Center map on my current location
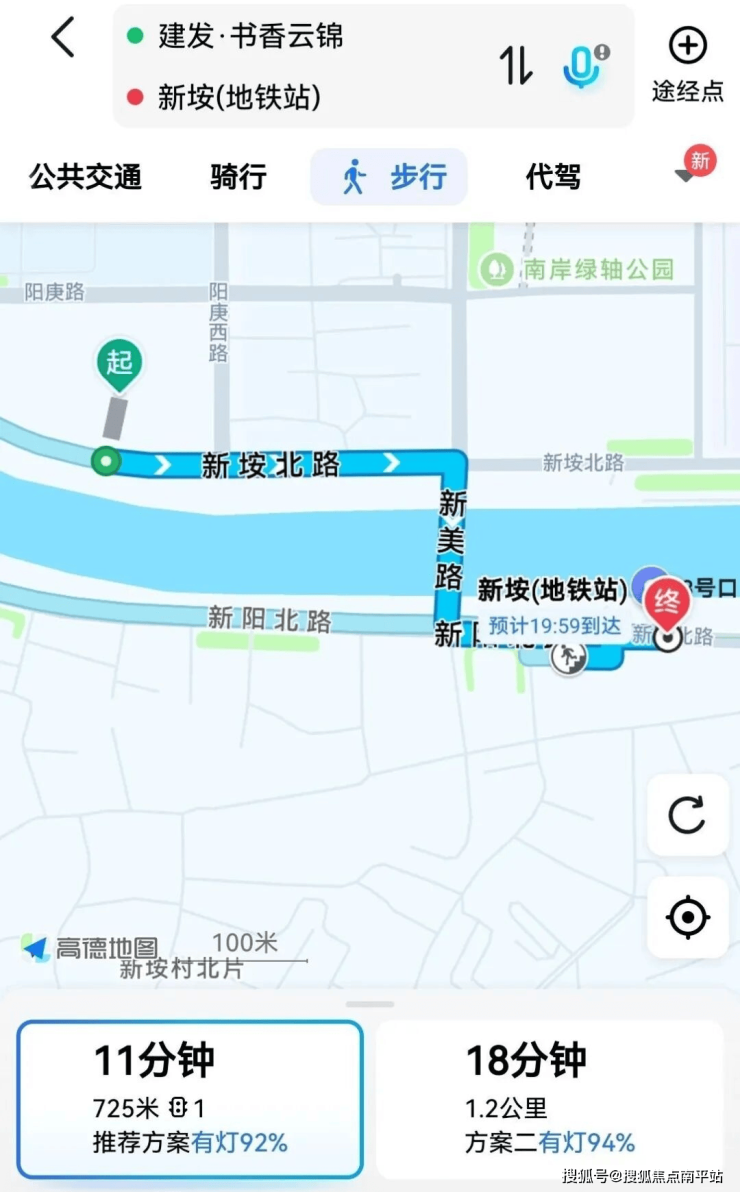The height and width of the screenshot is (1192, 740). [688, 917]
